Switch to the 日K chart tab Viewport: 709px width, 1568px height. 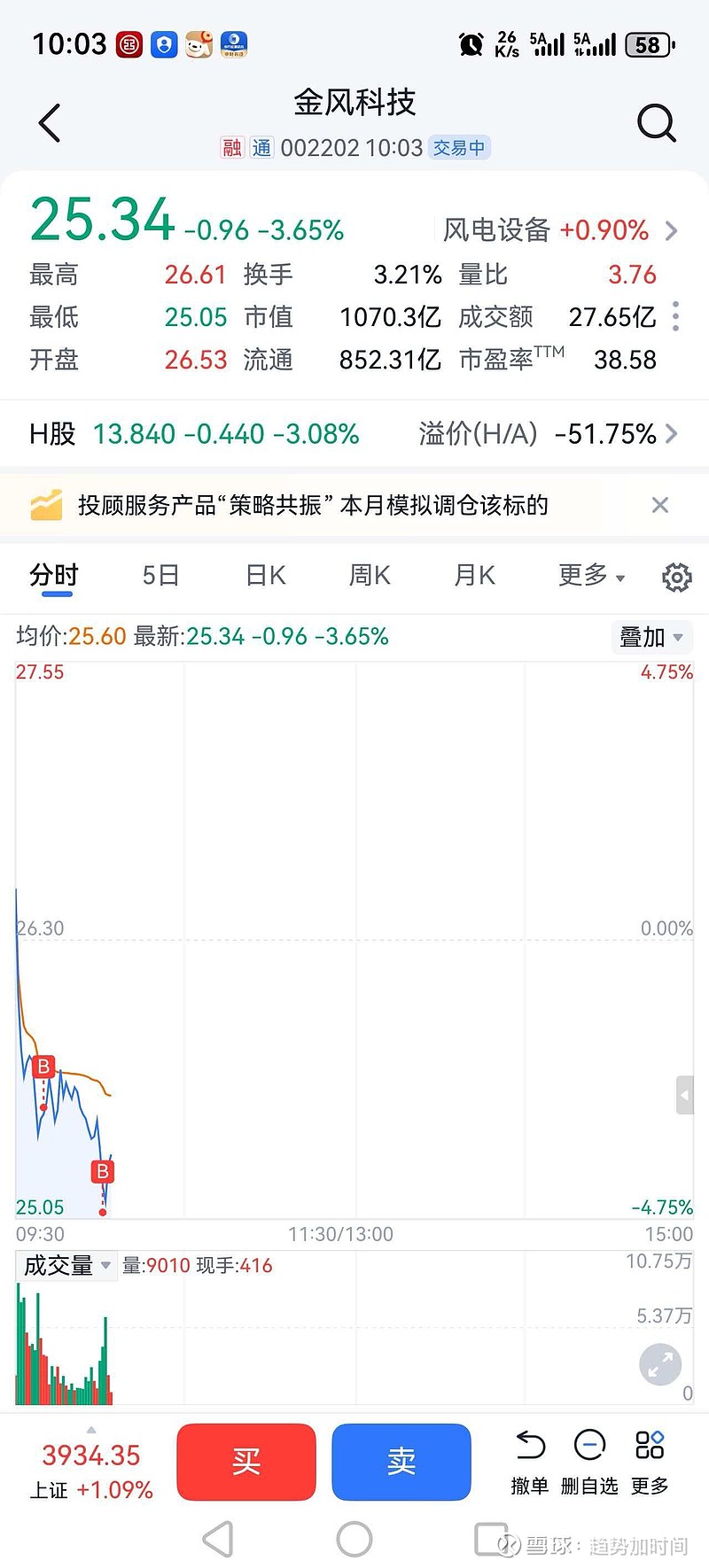click(265, 576)
